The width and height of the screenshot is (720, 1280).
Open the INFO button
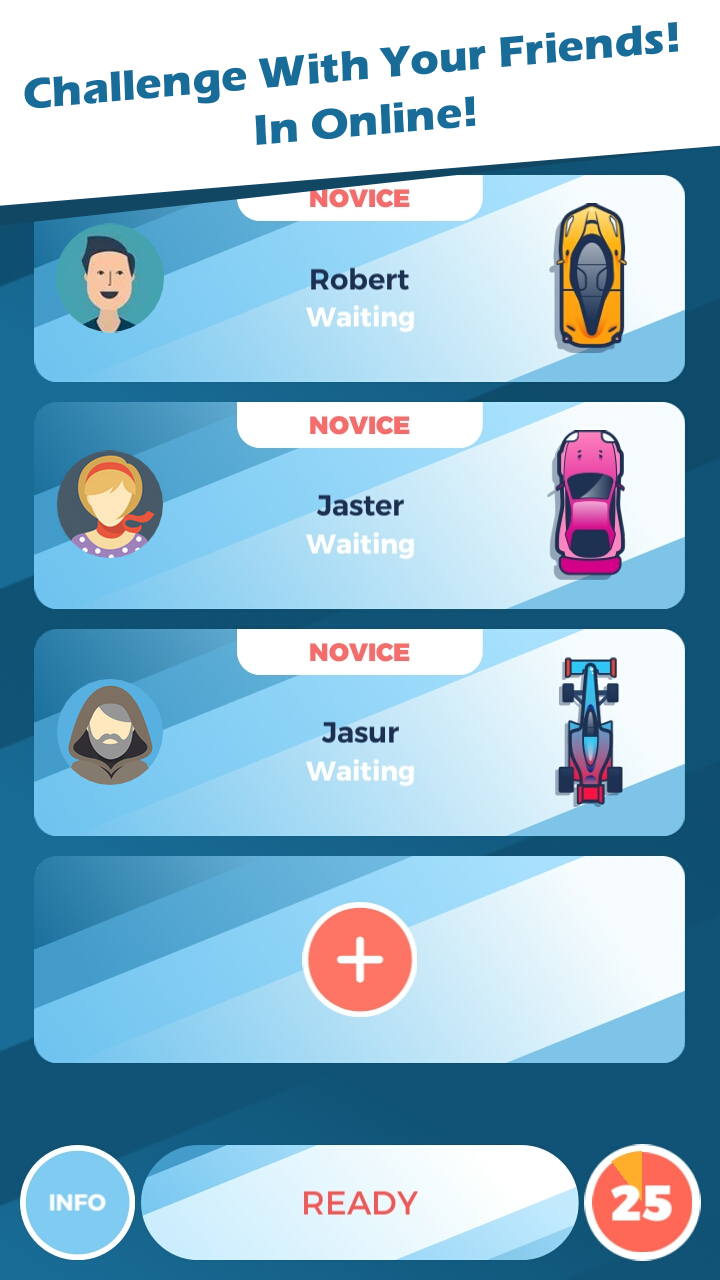[x=77, y=1202]
